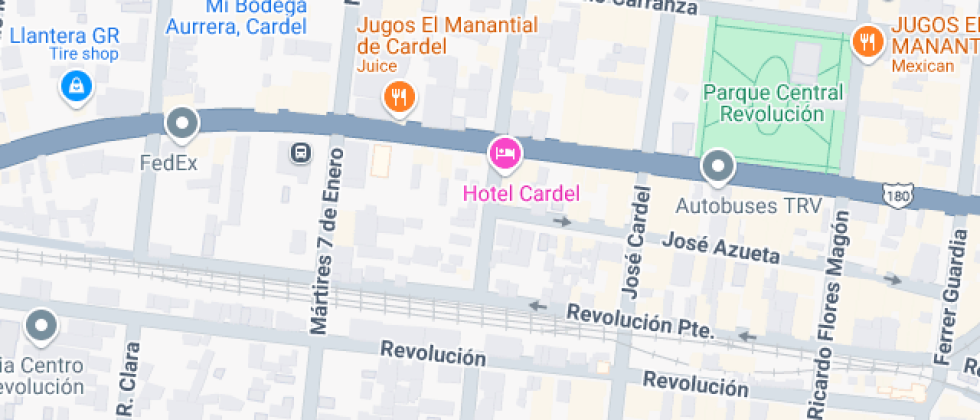Viewport: 980px width, 420px height.
Task: Select the FedEx location marker
Action: point(182,124)
